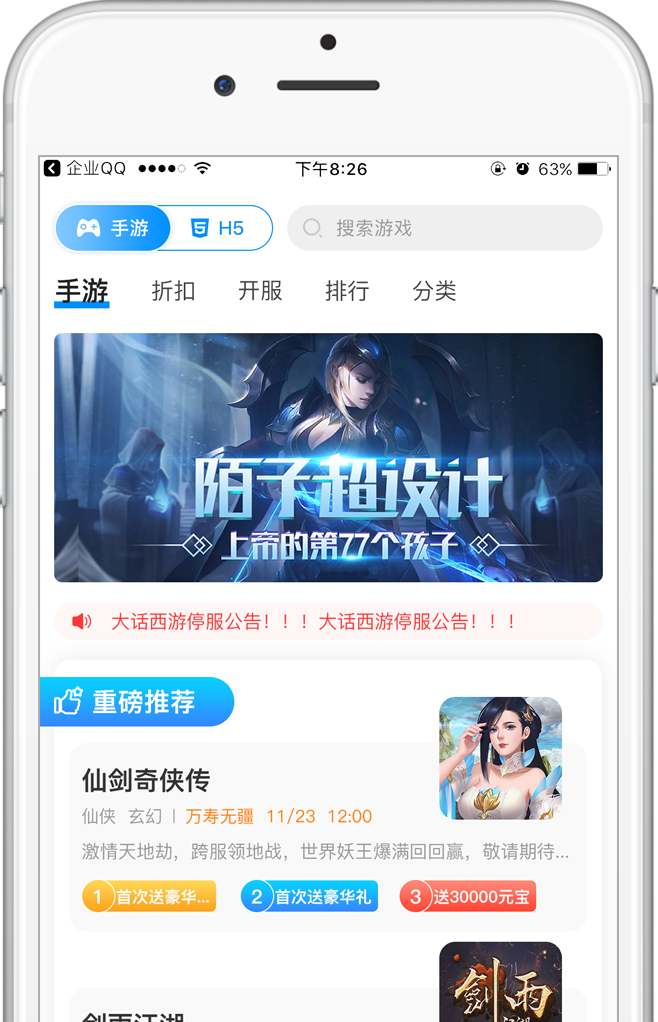
Task: Open the 折扣 tab
Action: click(x=173, y=291)
